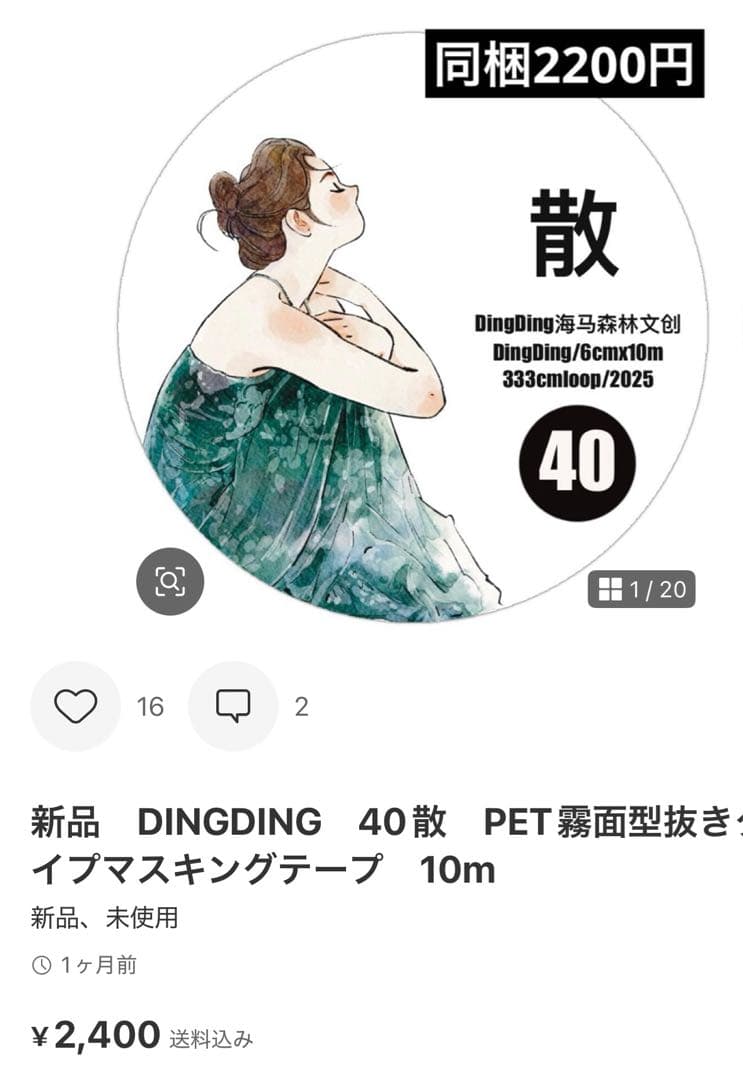Open the DINGDING listing title link
The width and height of the screenshot is (743, 1080).
[300, 845]
